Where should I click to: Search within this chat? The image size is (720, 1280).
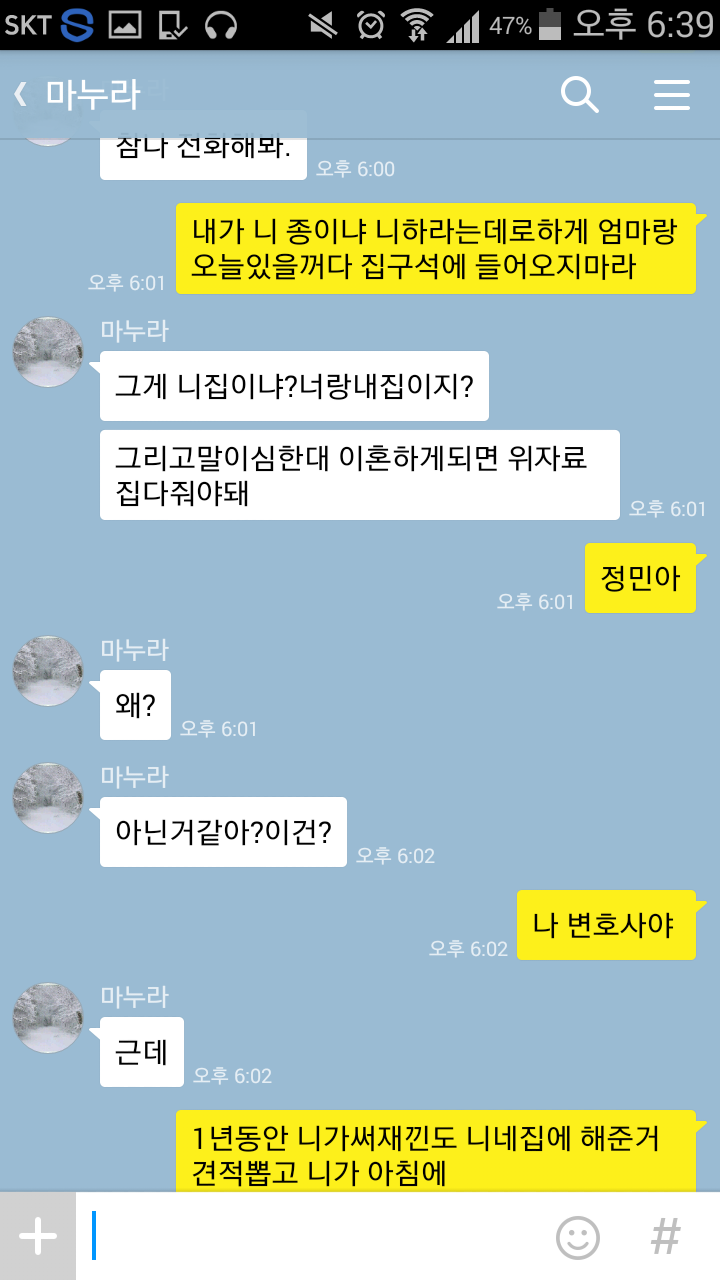[x=579, y=95]
